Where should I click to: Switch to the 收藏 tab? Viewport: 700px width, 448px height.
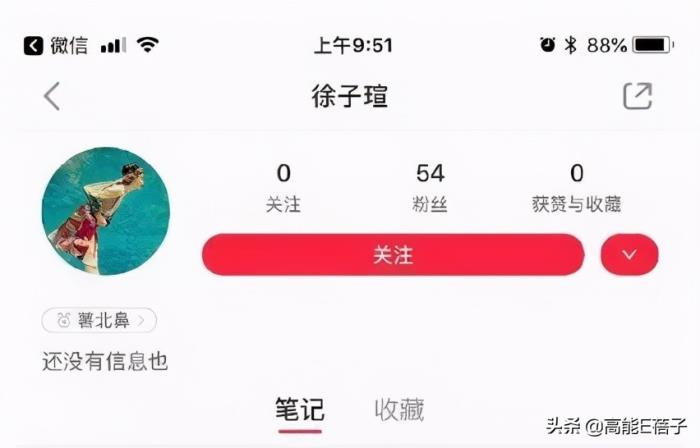(x=399, y=409)
